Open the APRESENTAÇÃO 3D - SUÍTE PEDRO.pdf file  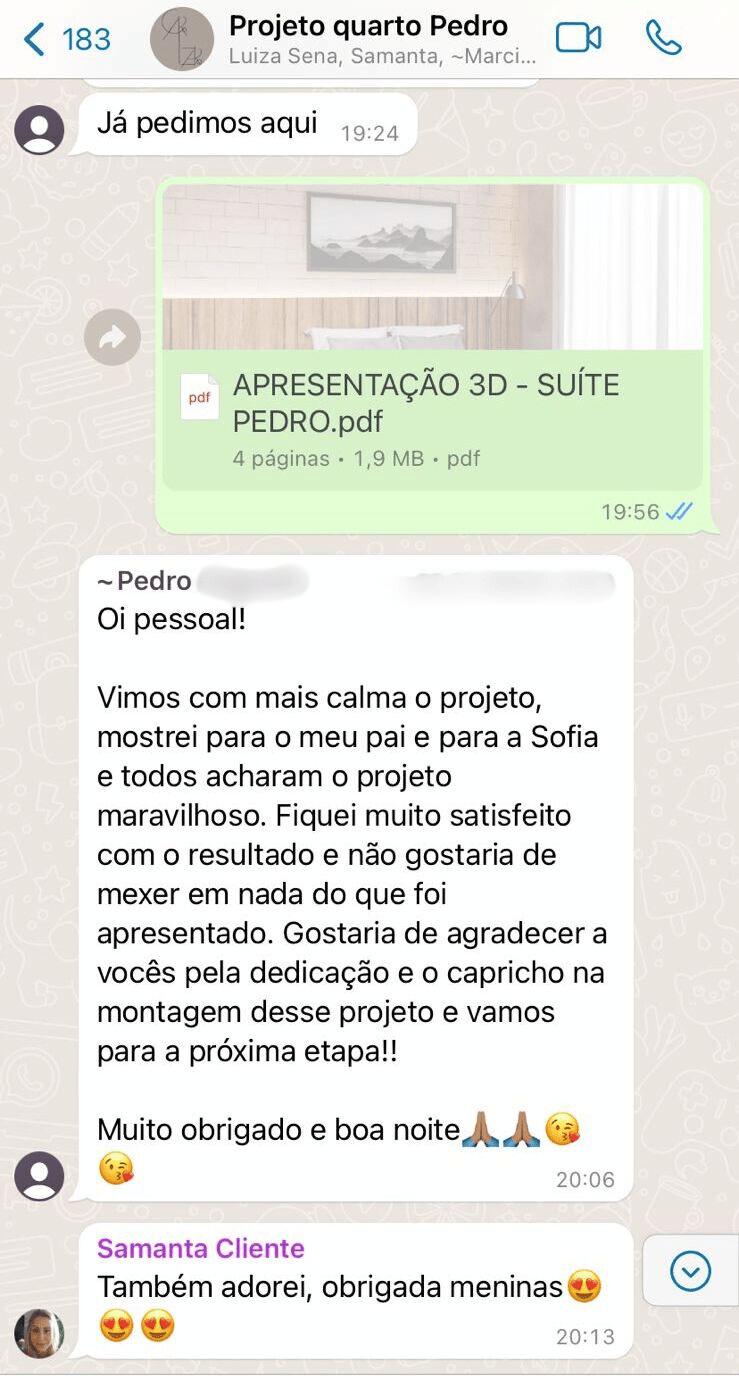pos(432,420)
